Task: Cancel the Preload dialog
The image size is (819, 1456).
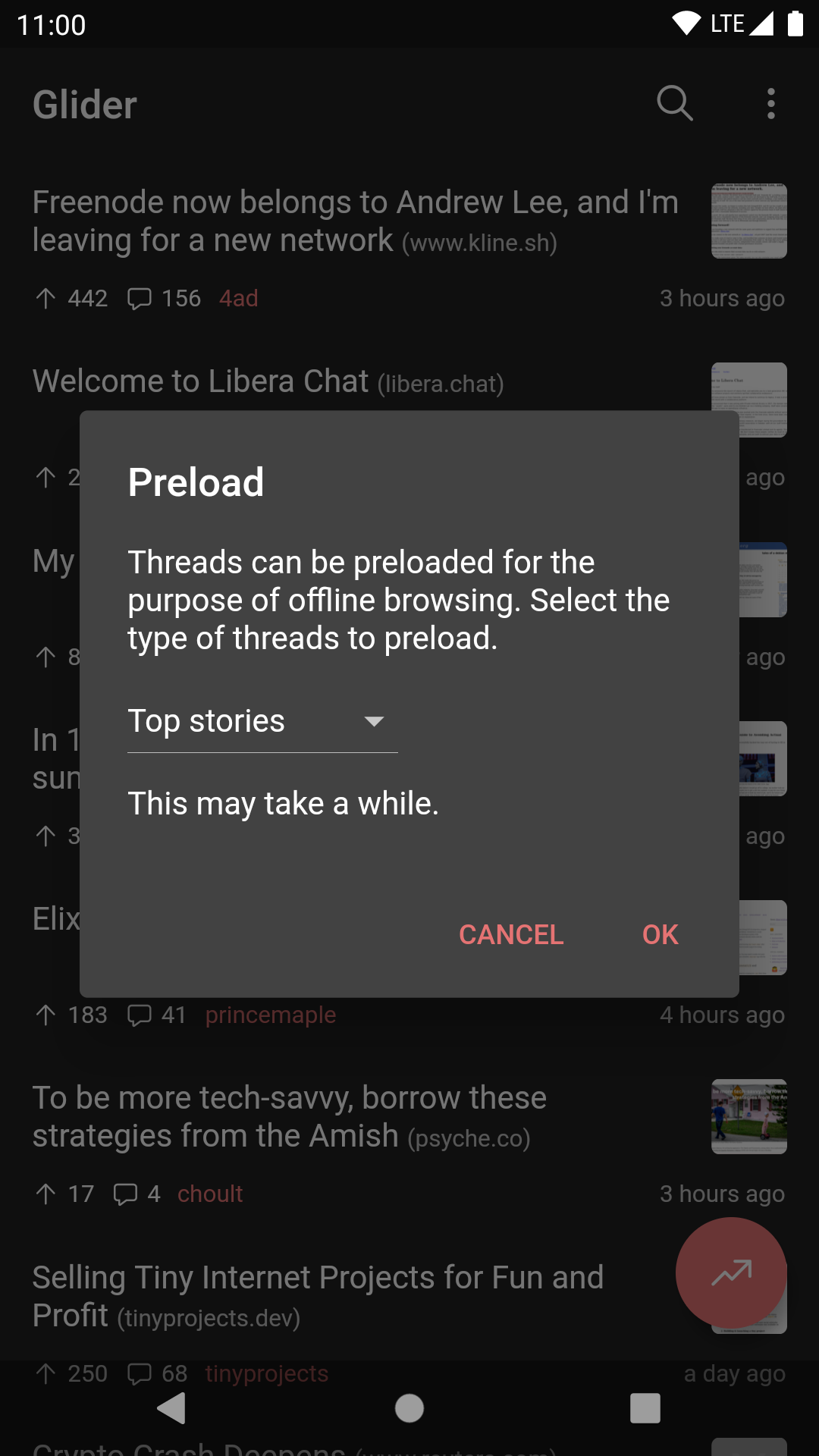Action: tap(511, 934)
